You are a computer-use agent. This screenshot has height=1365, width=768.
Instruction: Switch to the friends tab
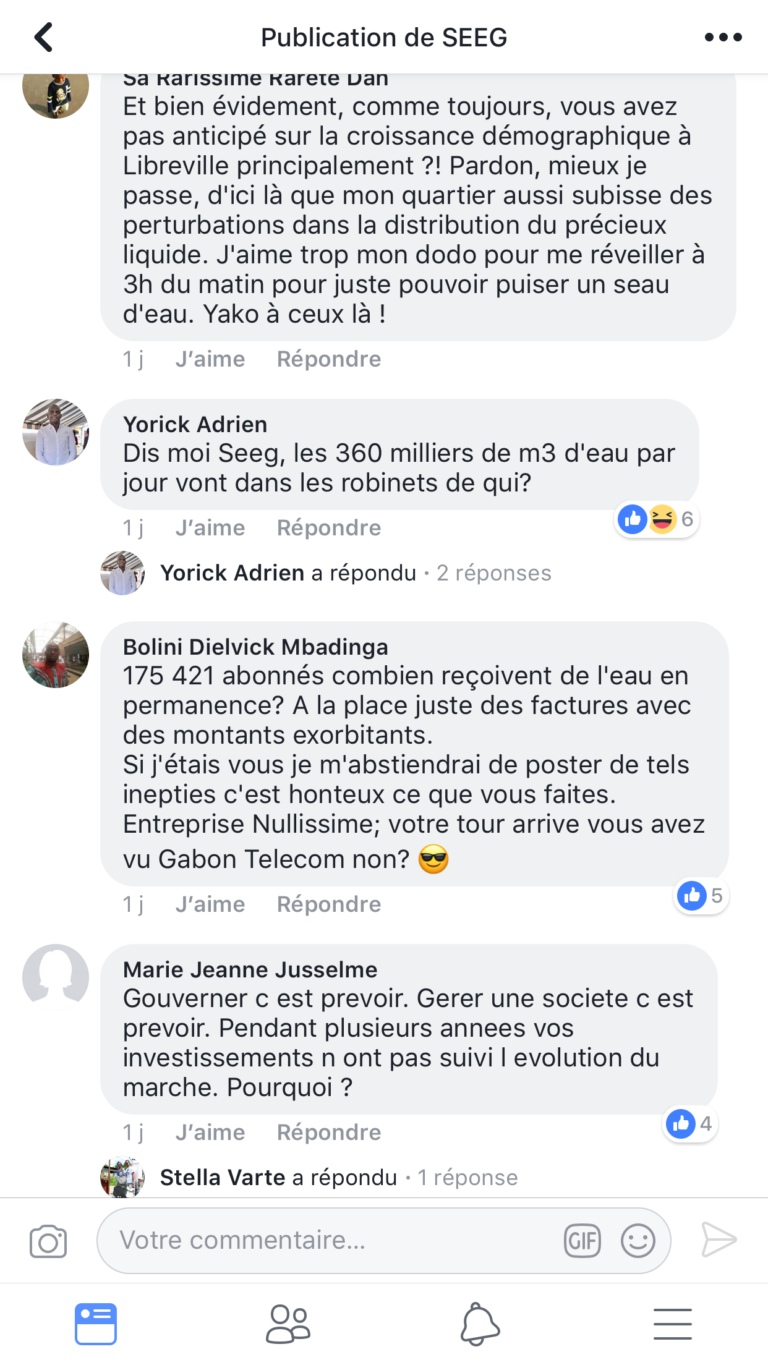click(x=288, y=1324)
